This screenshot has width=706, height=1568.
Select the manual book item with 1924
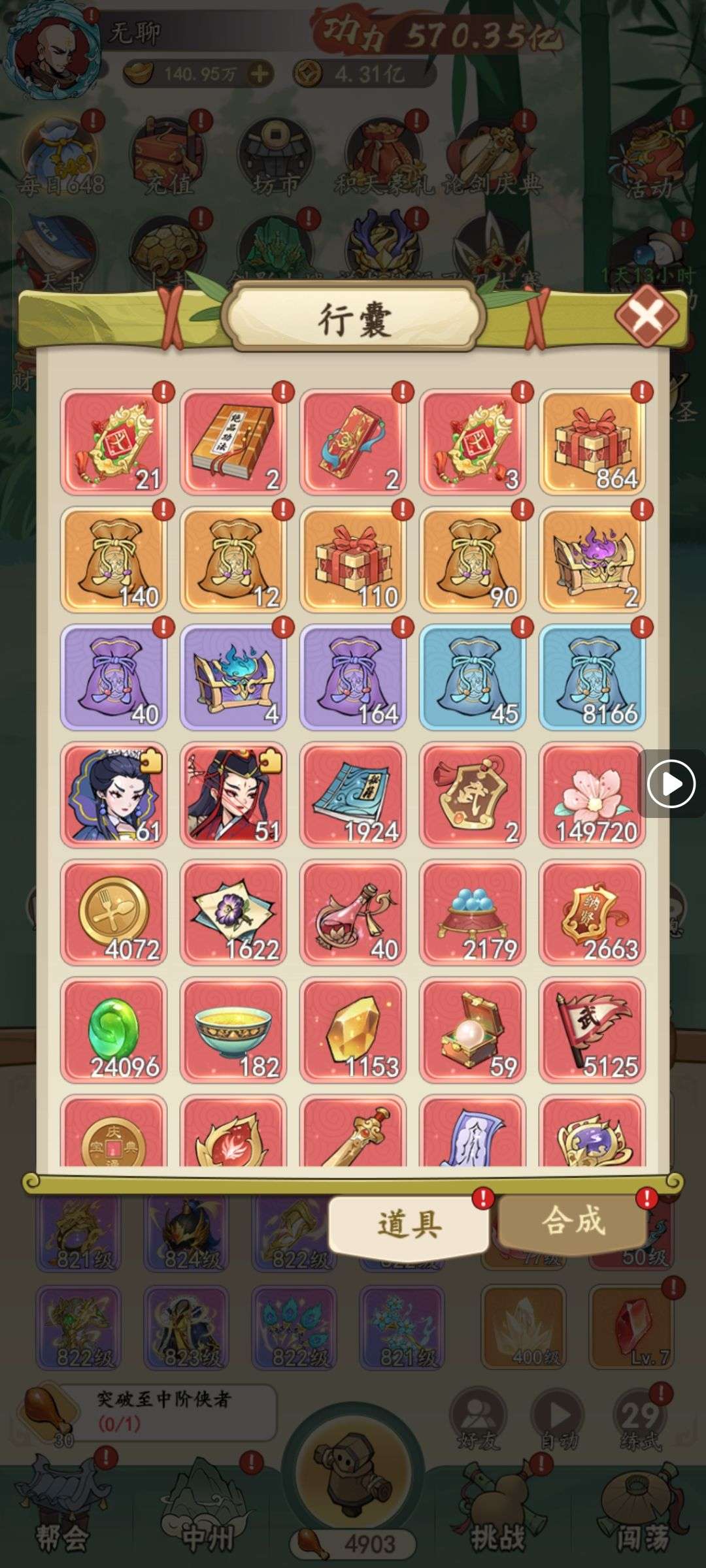point(353,795)
